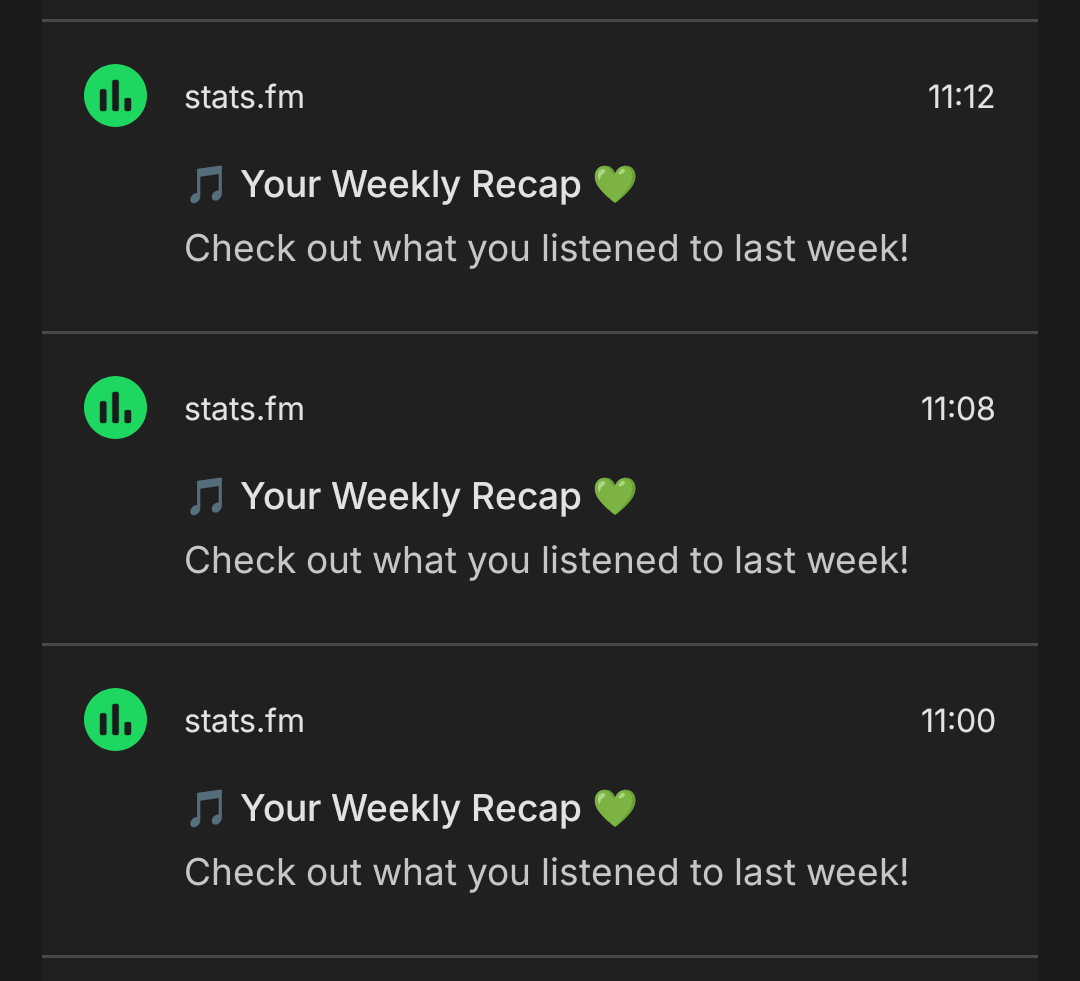Open the stats.fm Weekly Recap from 11:00
The image size is (1080, 981).
tap(540, 809)
